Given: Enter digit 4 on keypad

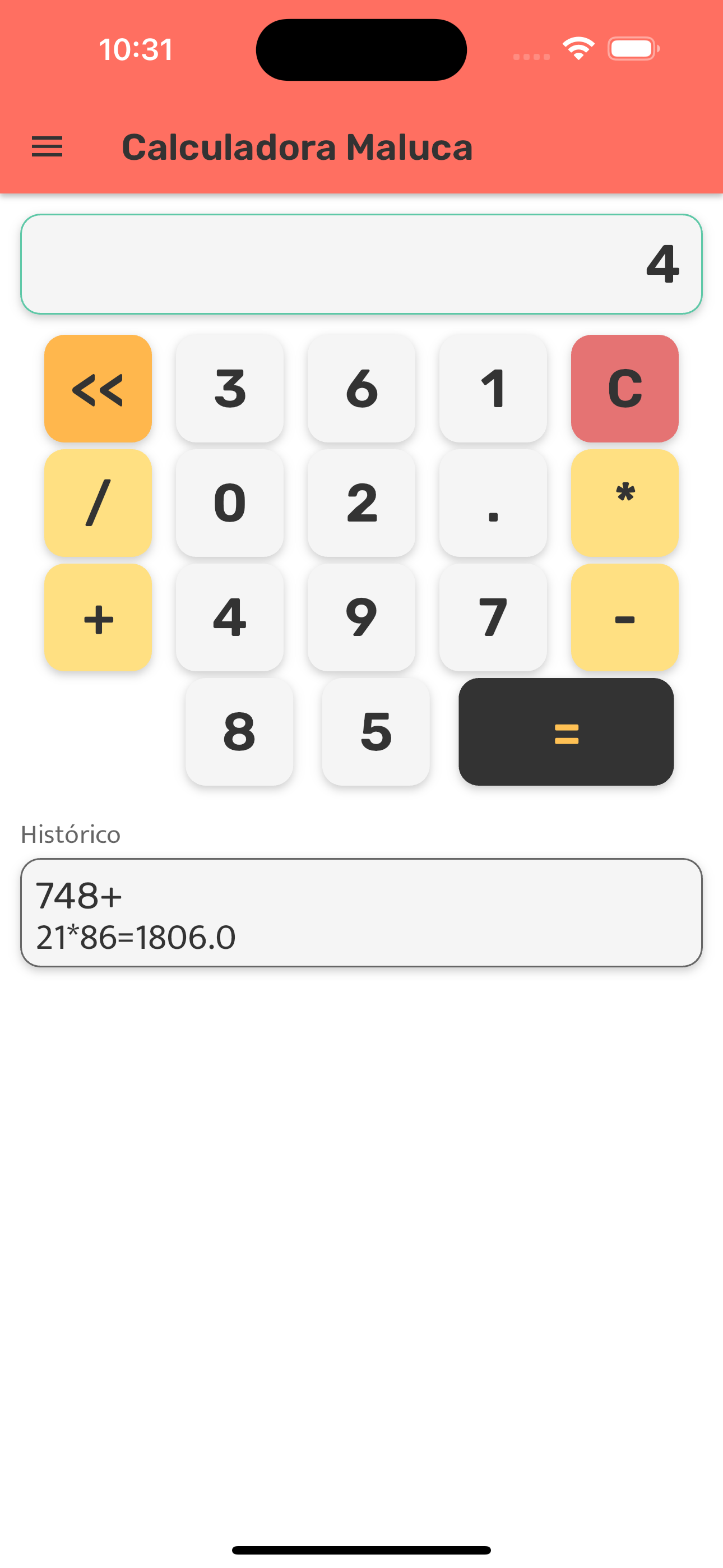Looking at the screenshot, I should tap(229, 617).
